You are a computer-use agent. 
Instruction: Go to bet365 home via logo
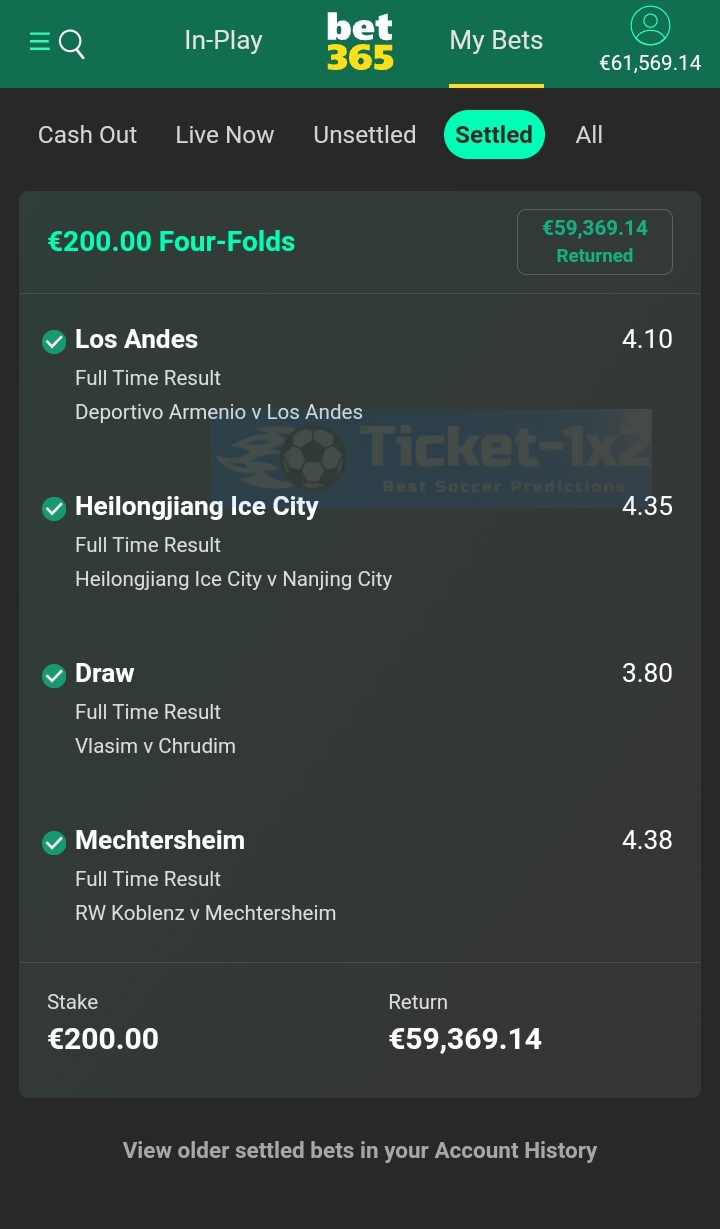[360, 42]
